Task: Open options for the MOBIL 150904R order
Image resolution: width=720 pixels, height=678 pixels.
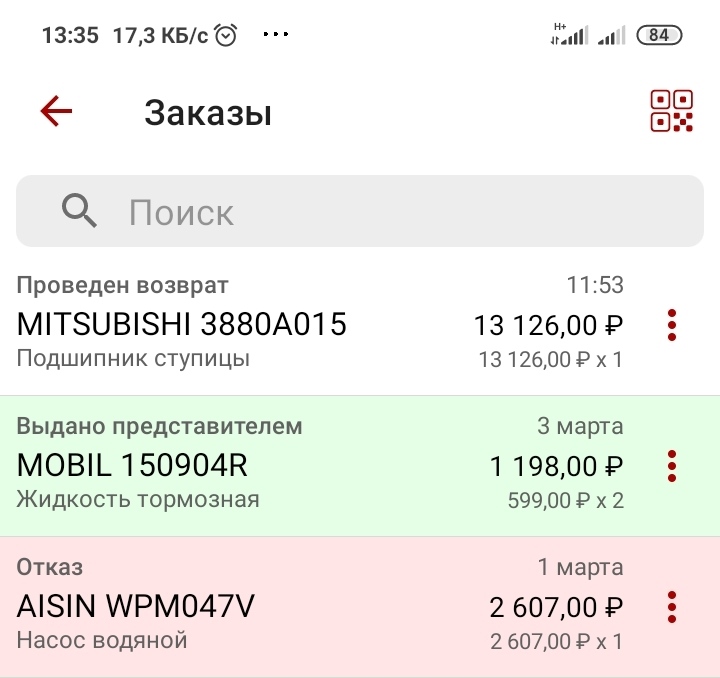Action: coord(672,465)
